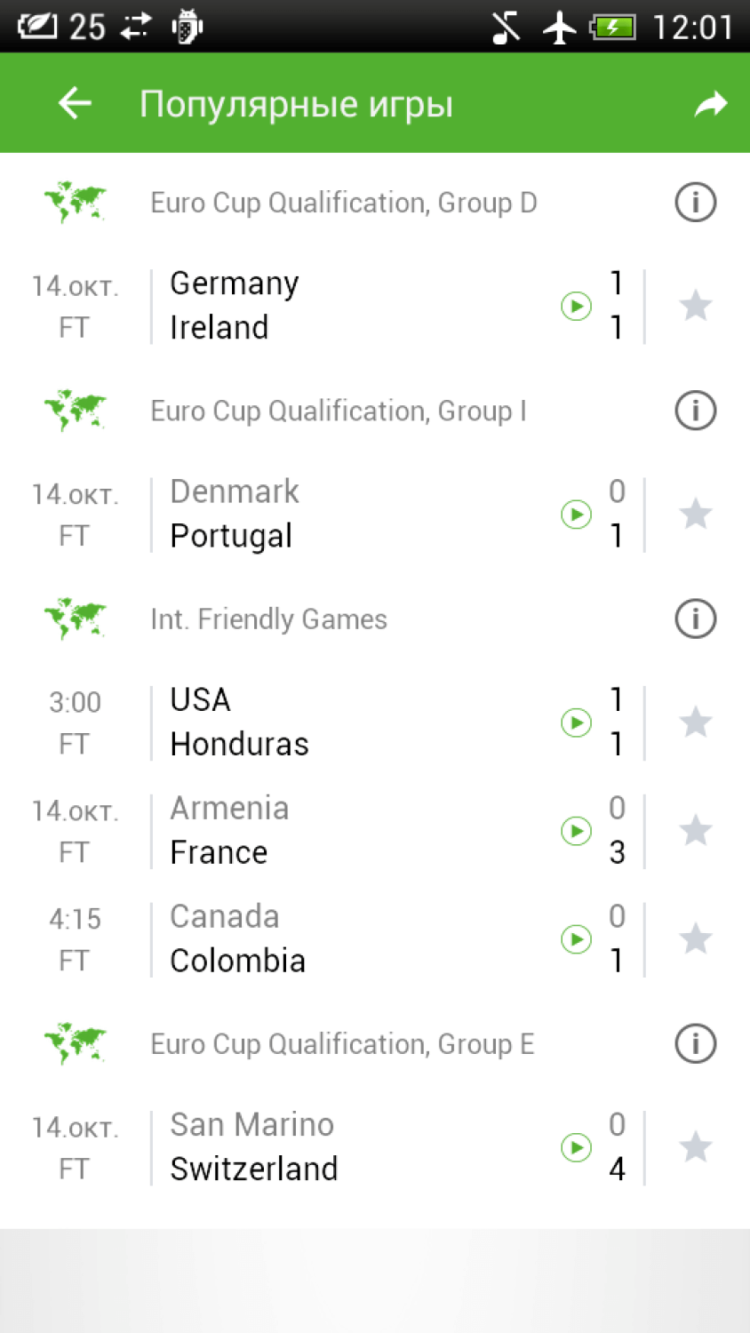Favorite the Canada vs Colombia match

coord(695,938)
